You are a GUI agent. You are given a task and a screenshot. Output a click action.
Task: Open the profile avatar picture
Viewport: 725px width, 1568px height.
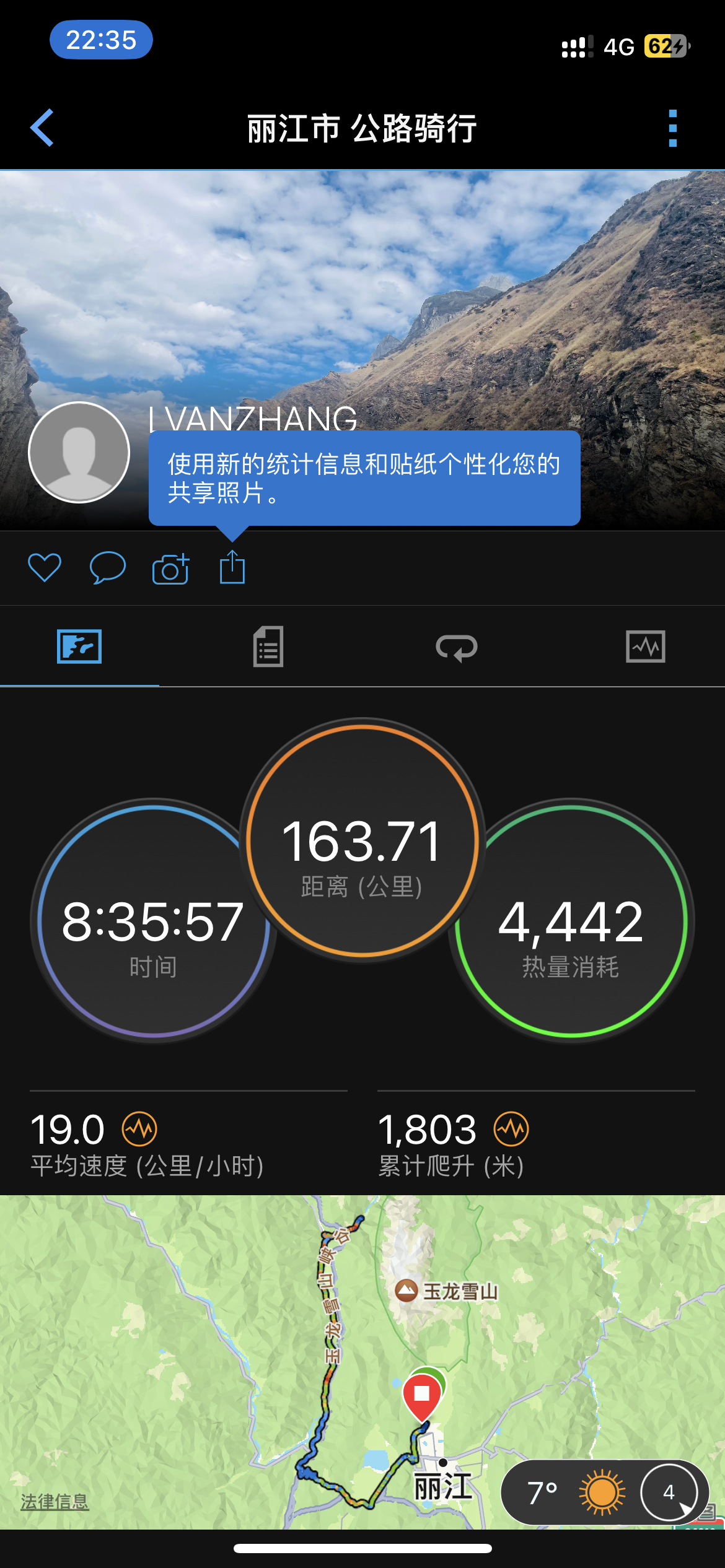click(x=79, y=452)
